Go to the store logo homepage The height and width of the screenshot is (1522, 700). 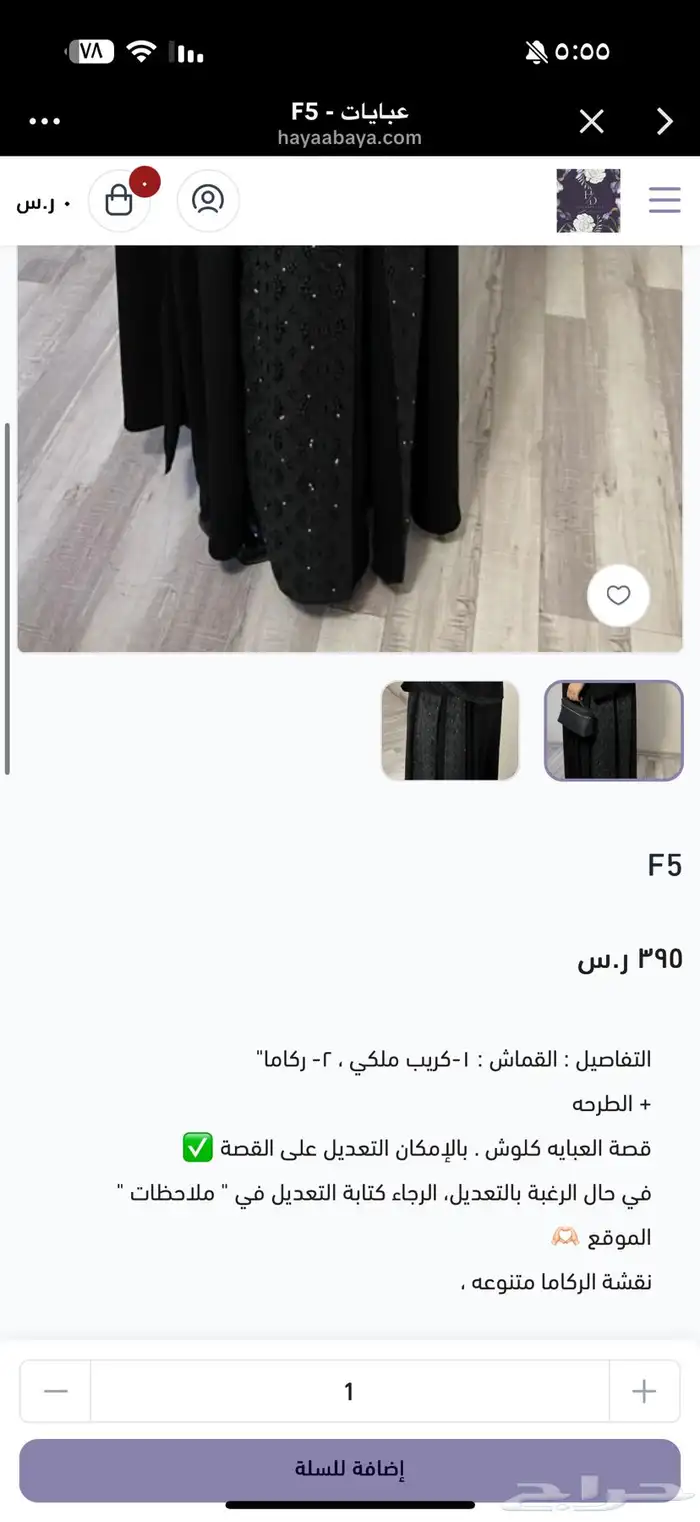point(588,200)
